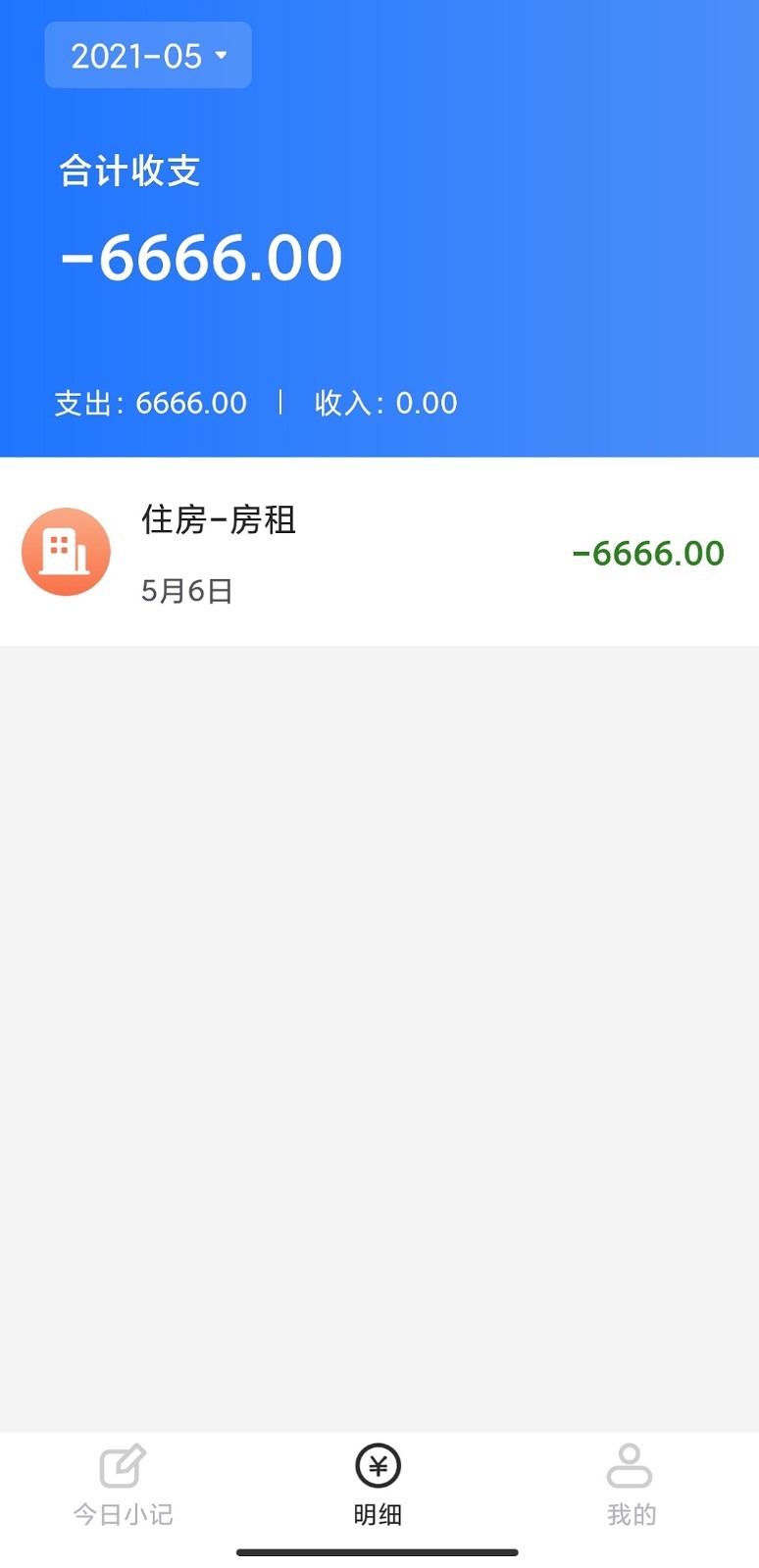Tap the building symbol inside the expense icon
This screenshot has height=1568, width=759.
65,552
